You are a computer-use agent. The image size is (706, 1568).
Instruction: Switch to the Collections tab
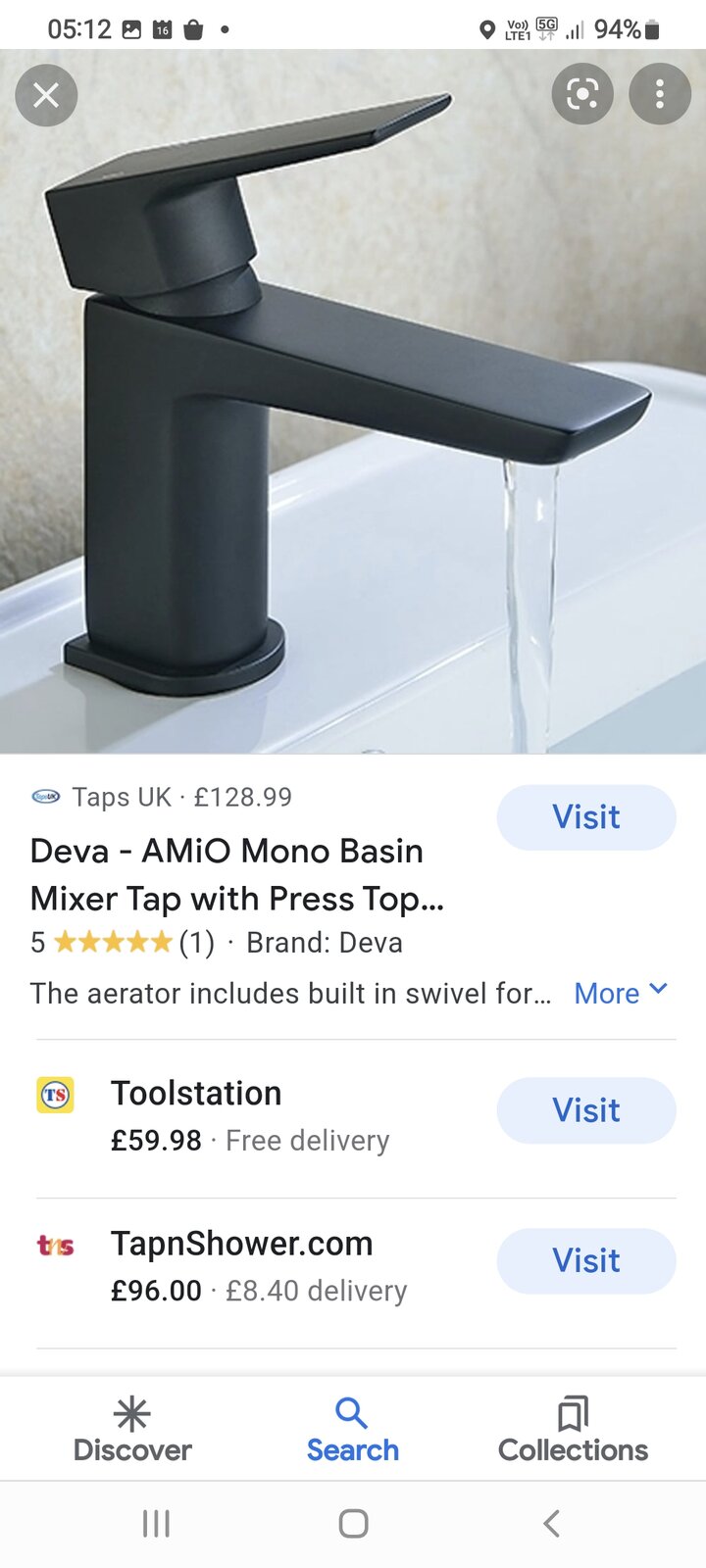coord(572,1429)
